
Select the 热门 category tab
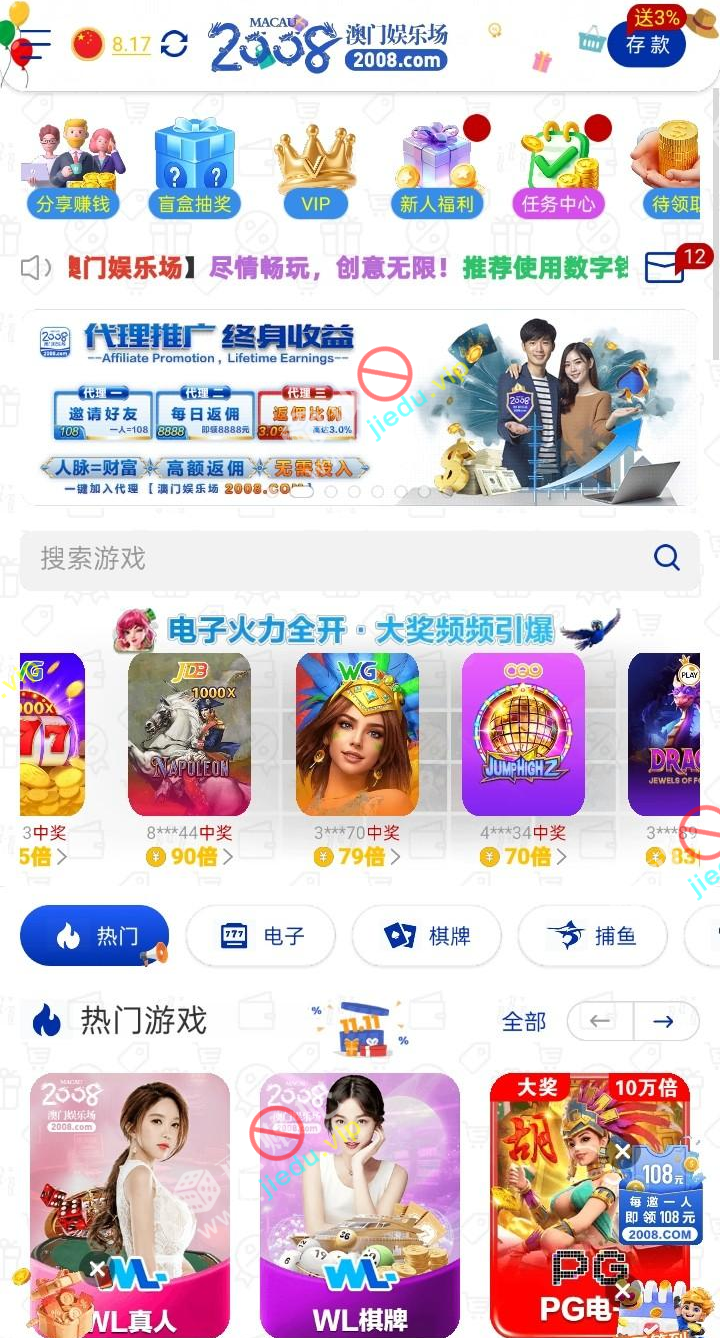pos(94,936)
